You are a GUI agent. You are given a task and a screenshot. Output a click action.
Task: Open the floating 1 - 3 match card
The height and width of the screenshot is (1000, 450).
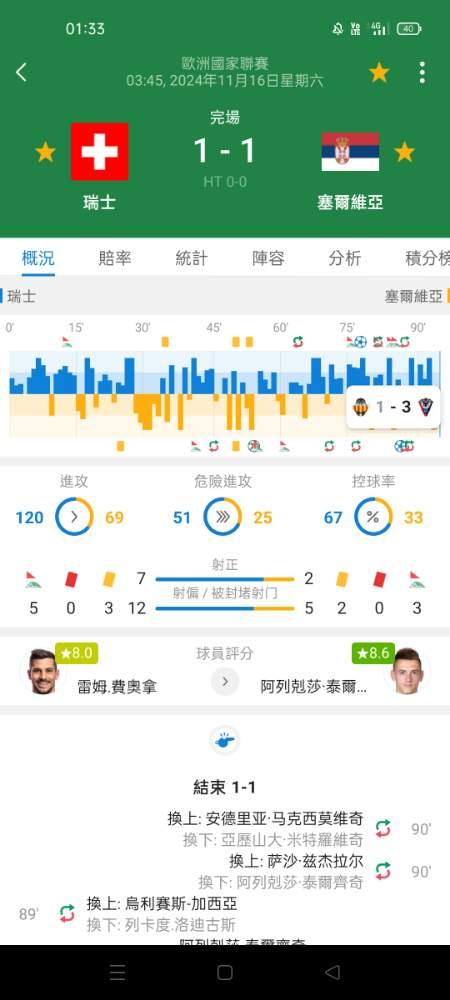[x=393, y=407]
